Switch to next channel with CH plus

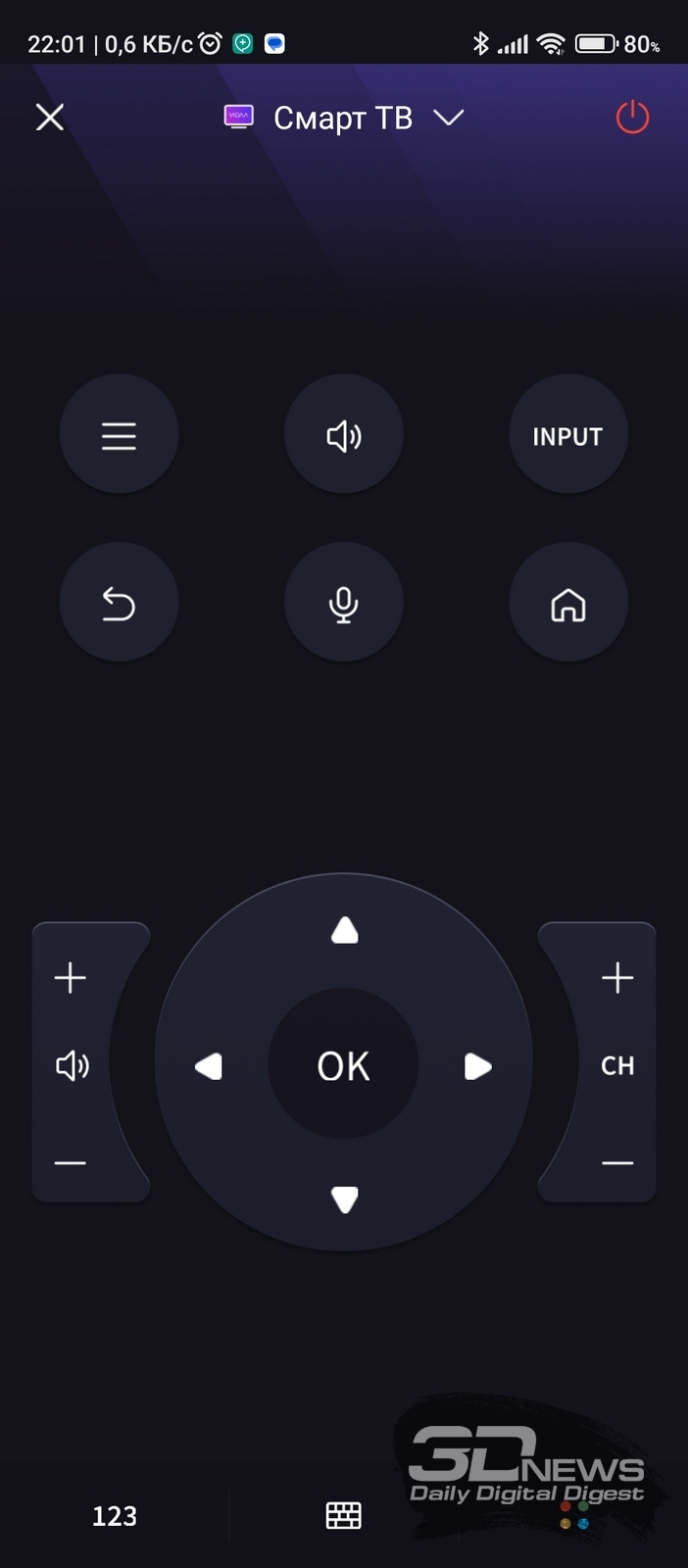pos(617,977)
